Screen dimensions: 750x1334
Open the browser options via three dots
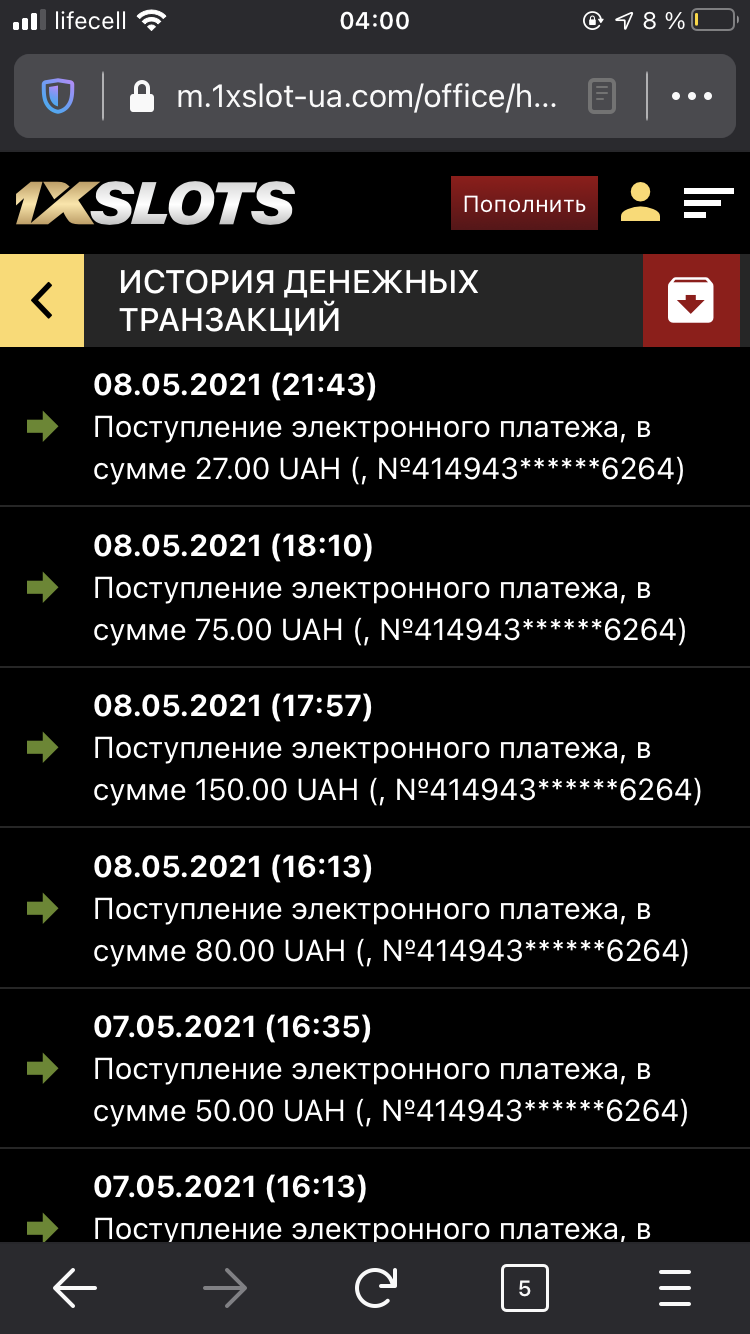(690, 96)
